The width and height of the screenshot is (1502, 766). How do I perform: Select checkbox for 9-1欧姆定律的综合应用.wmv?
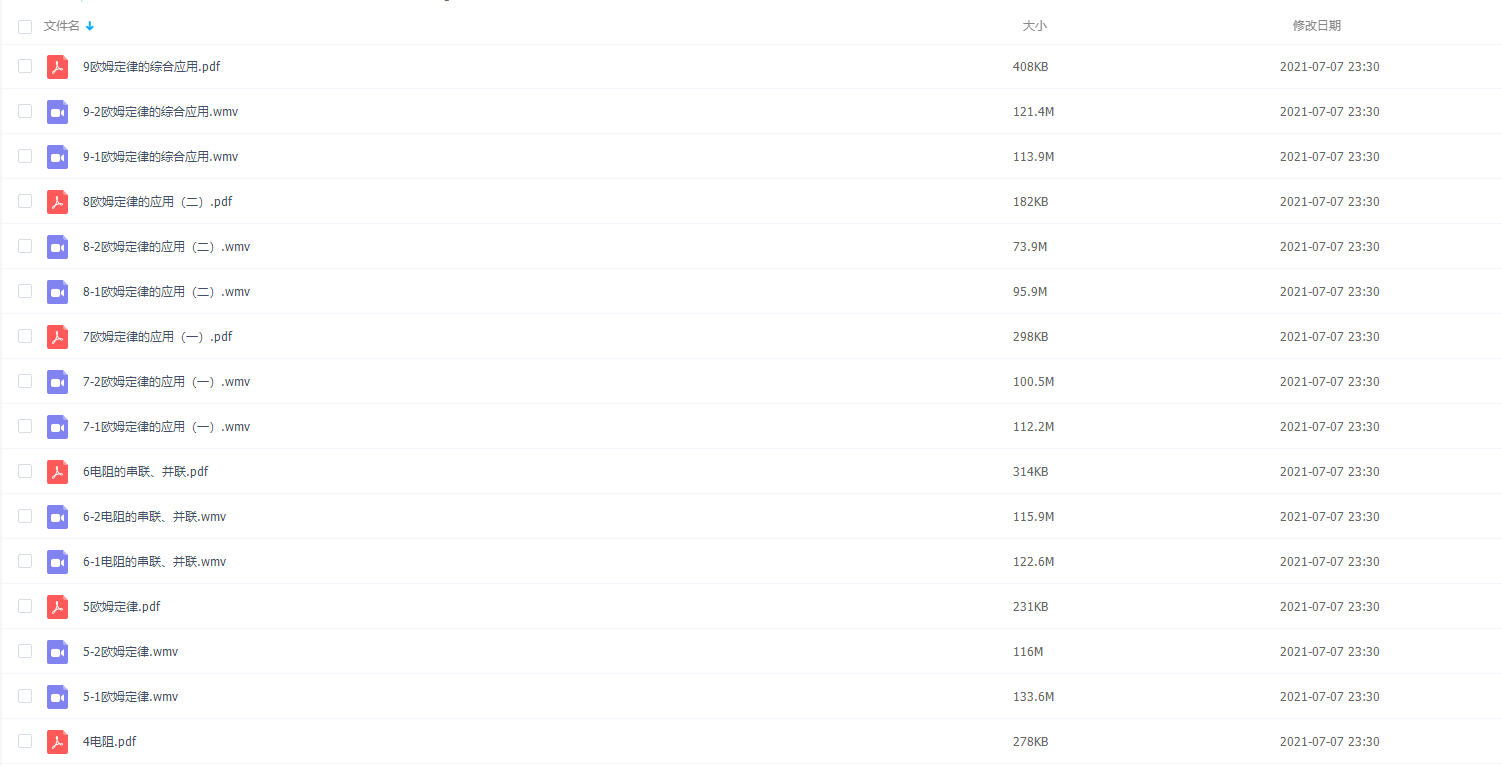pos(25,157)
